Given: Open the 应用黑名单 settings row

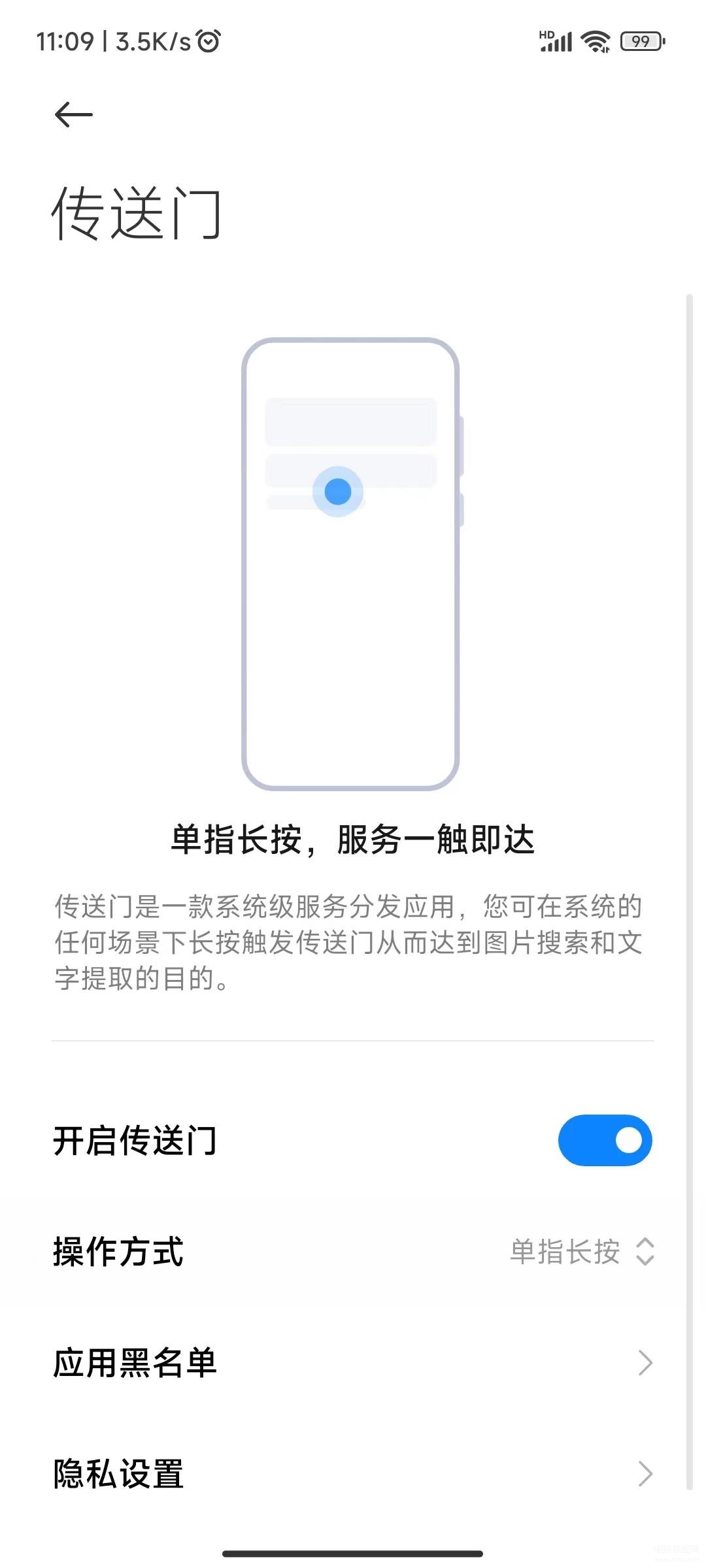Looking at the screenshot, I should coord(353,1363).
